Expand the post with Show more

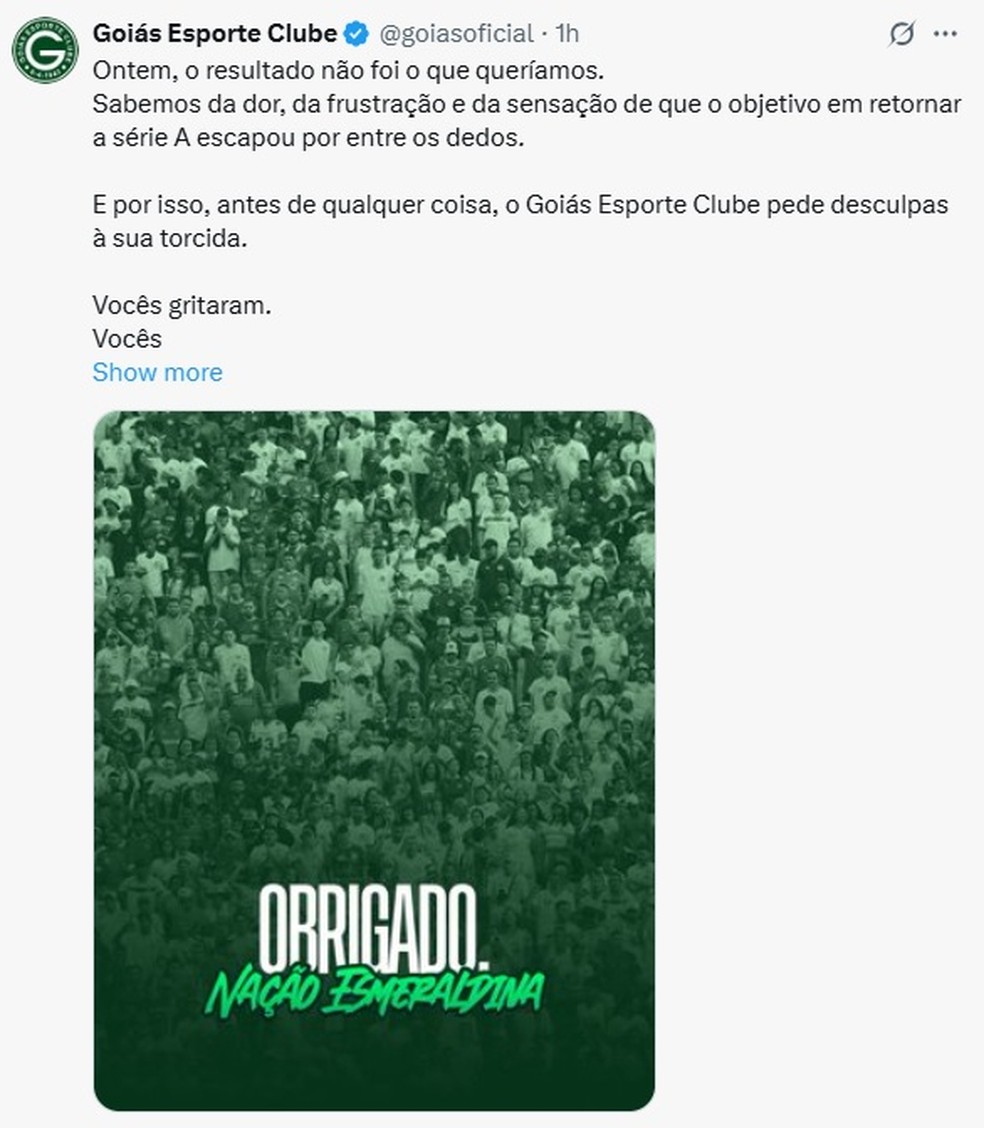(x=157, y=372)
